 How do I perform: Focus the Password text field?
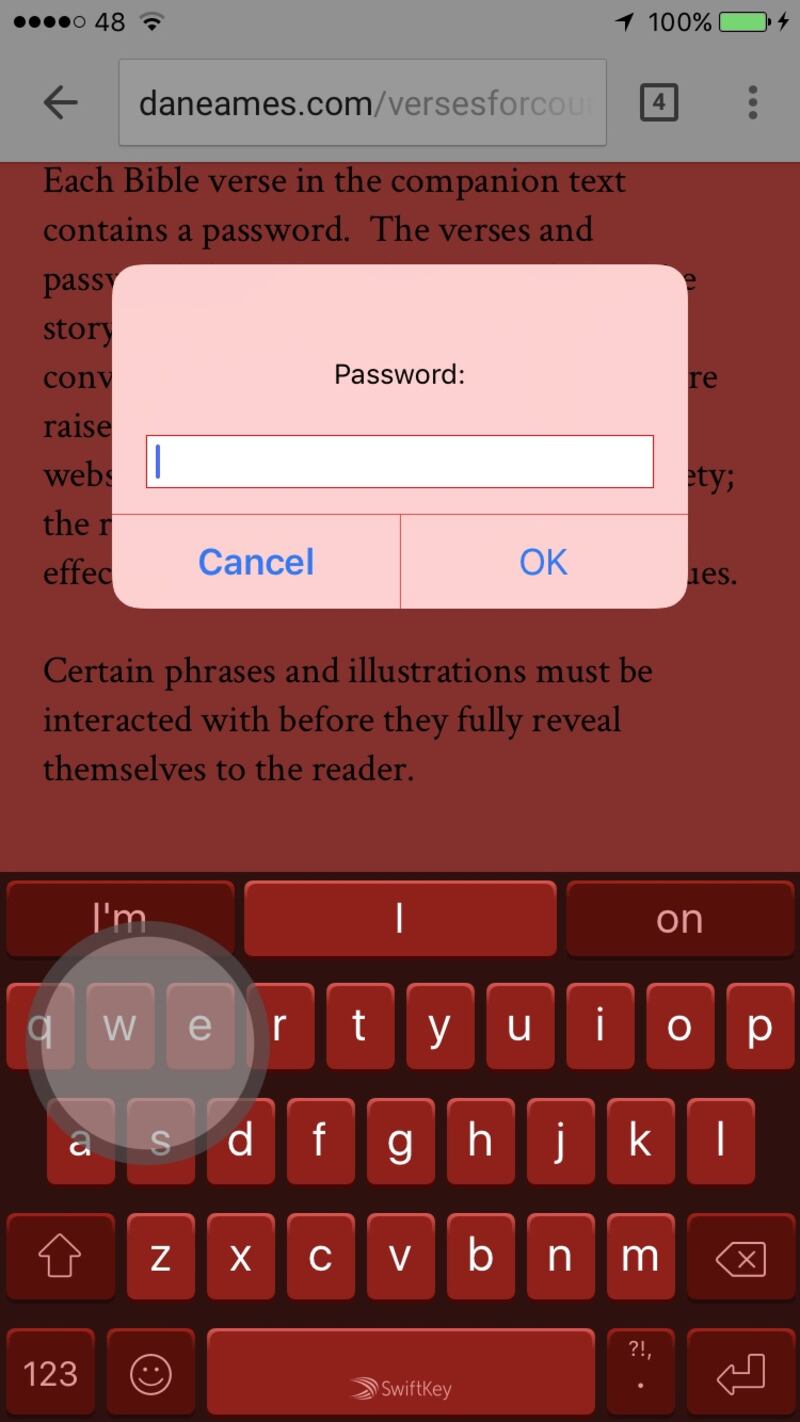400,462
